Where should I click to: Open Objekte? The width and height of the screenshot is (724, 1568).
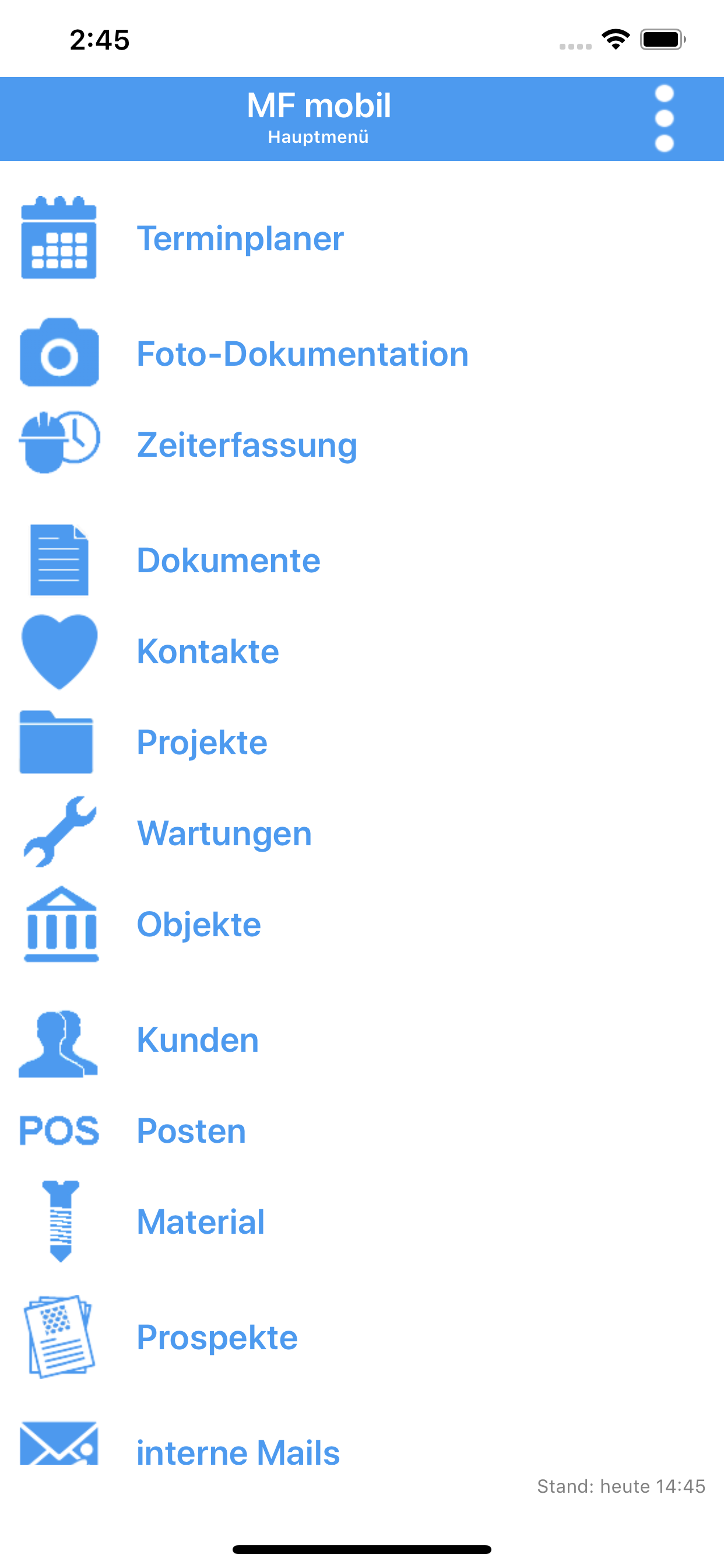pos(362,924)
